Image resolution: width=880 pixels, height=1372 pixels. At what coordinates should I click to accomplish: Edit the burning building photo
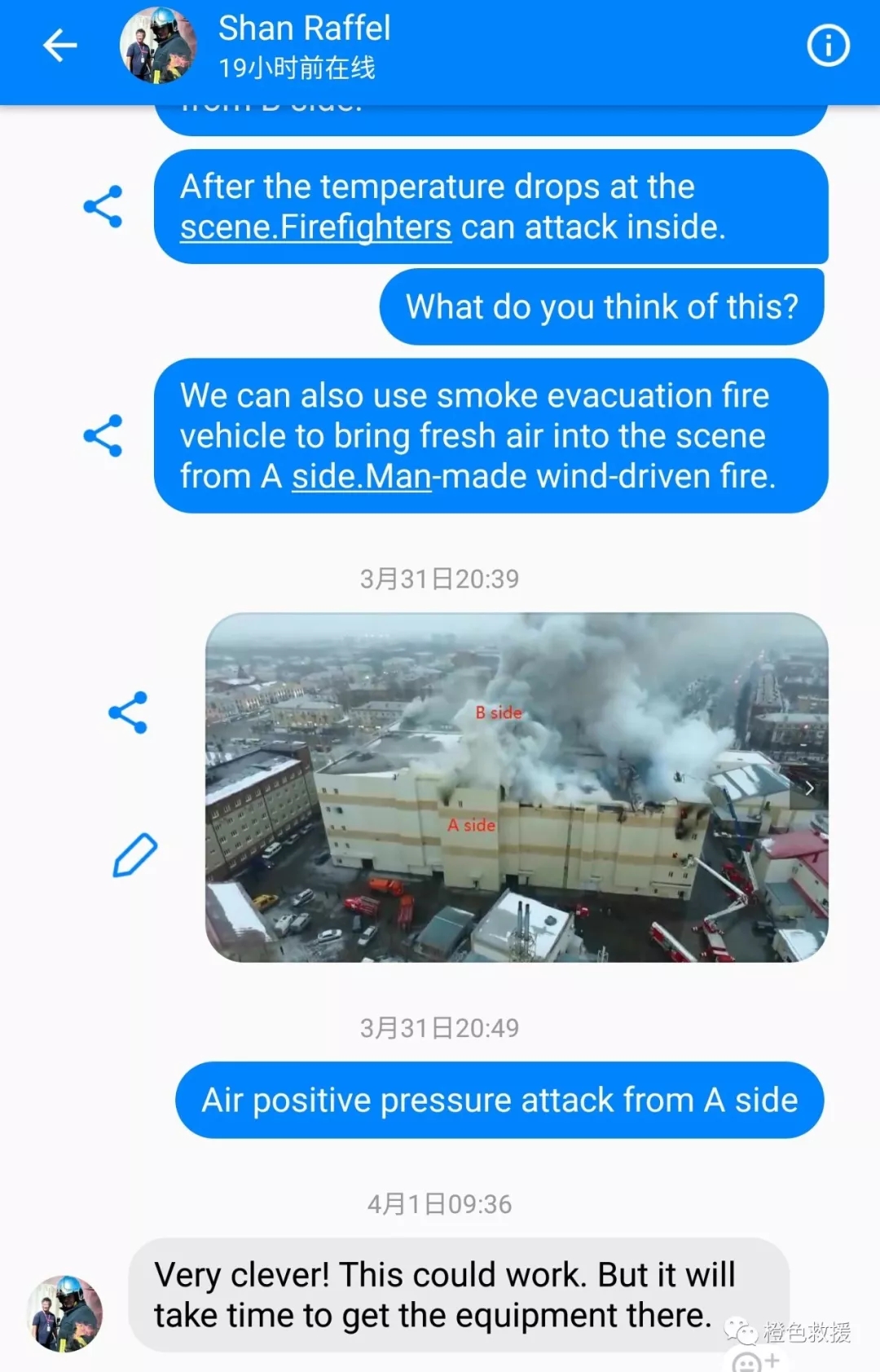(x=134, y=855)
